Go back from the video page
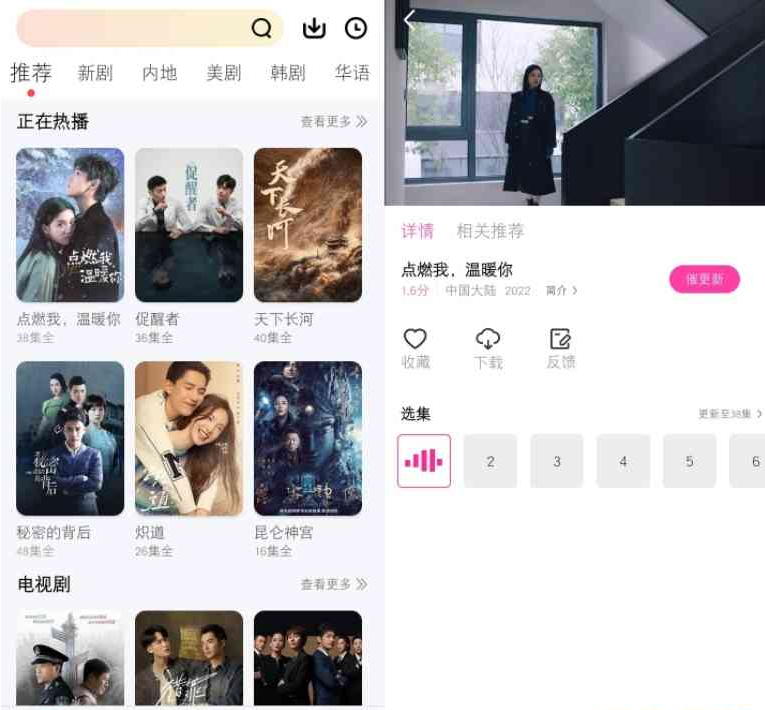Viewport: 765px width, 710px height. point(409,20)
